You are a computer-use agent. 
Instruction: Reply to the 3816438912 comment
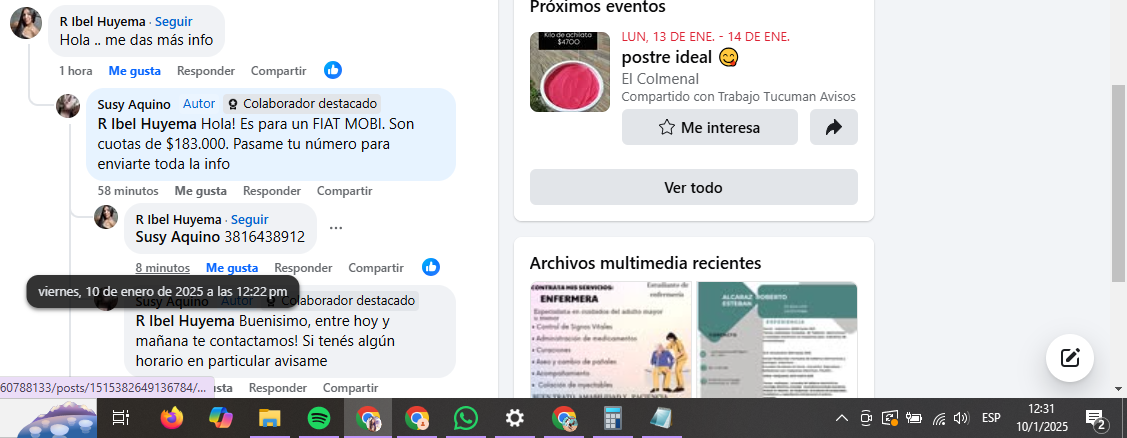coord(303,267)
